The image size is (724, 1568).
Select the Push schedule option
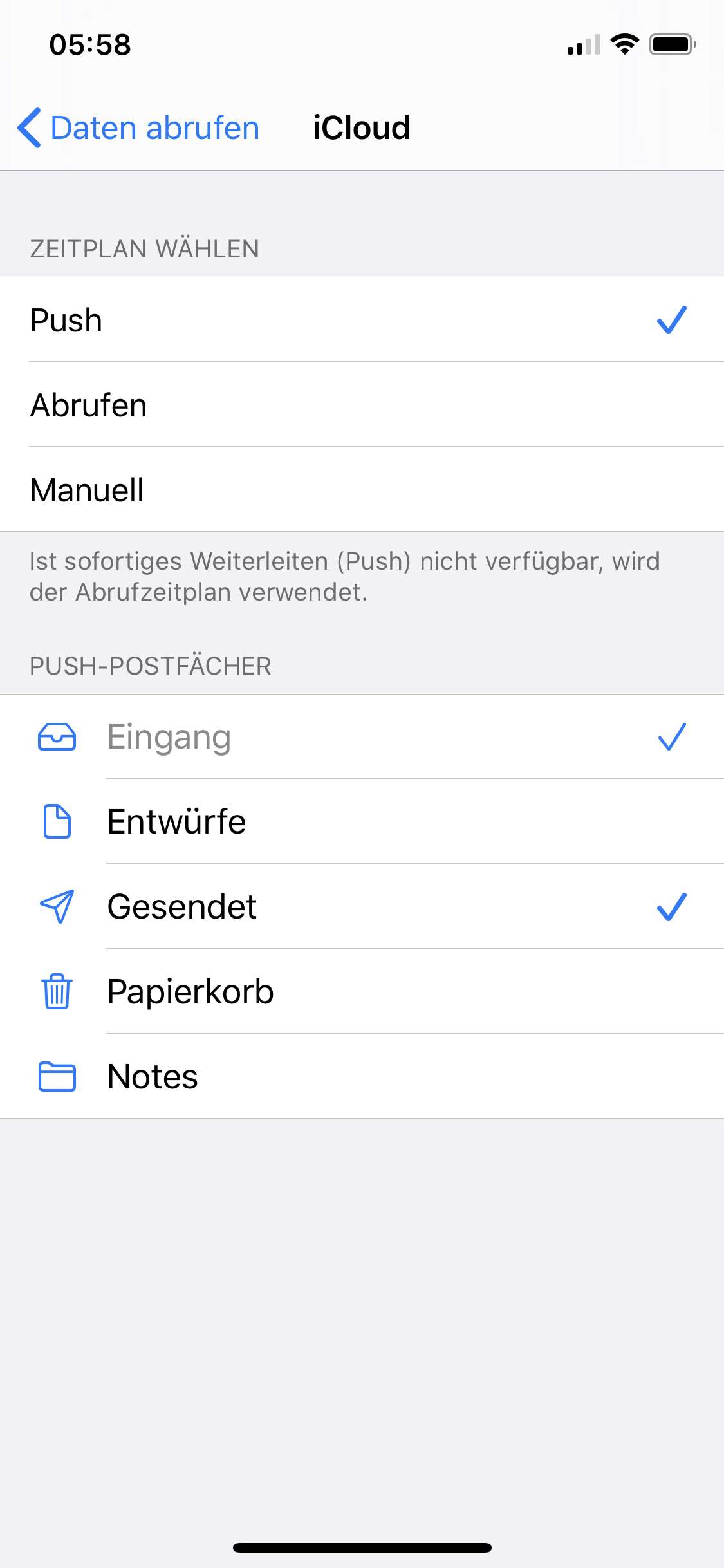click(360, 320)
